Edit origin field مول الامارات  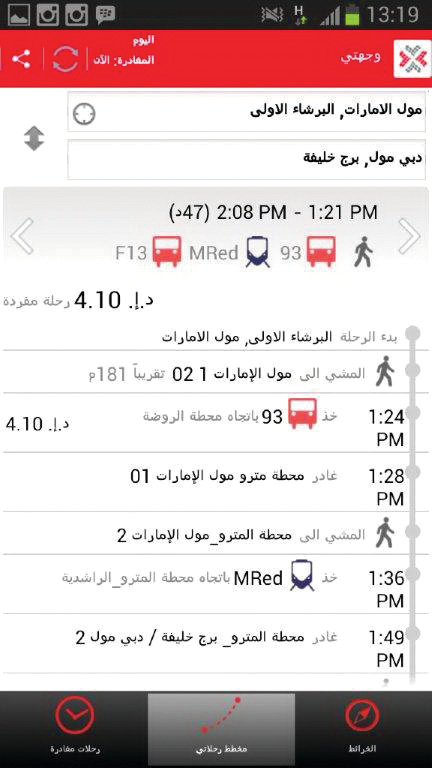coord(246,112)
